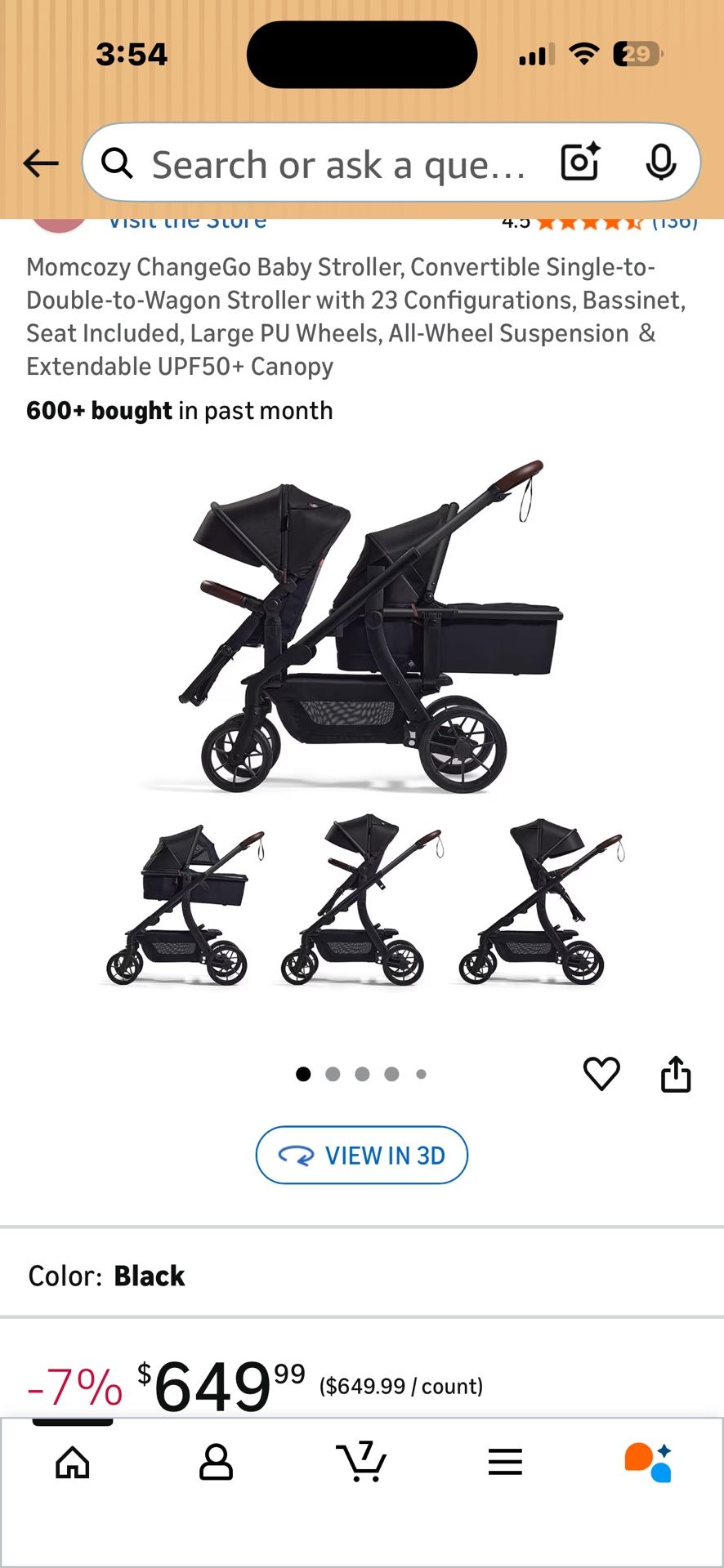Go back using the arrow

click(x=41, y=163)
